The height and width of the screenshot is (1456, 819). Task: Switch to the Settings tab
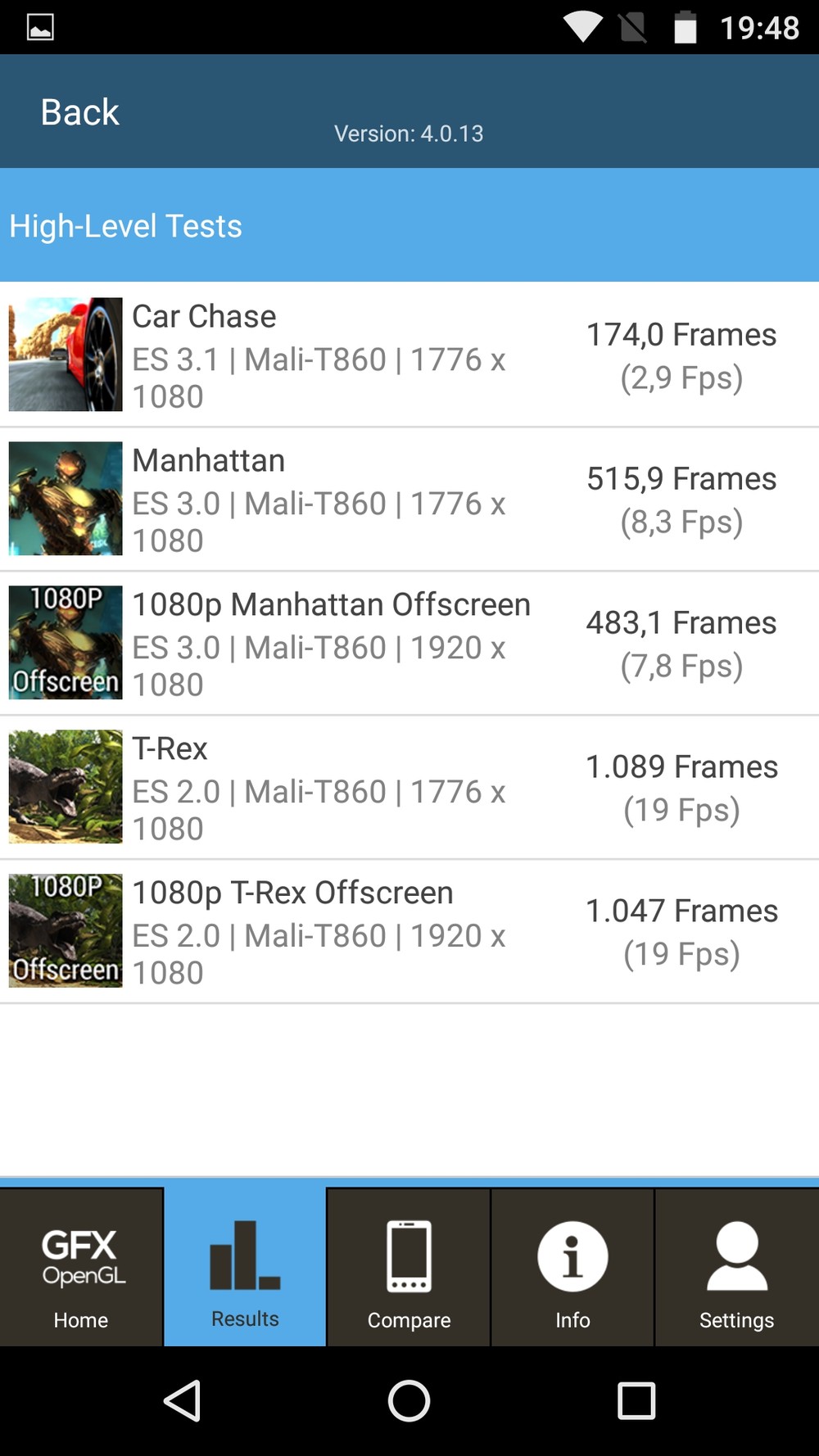pos(736,1267)
